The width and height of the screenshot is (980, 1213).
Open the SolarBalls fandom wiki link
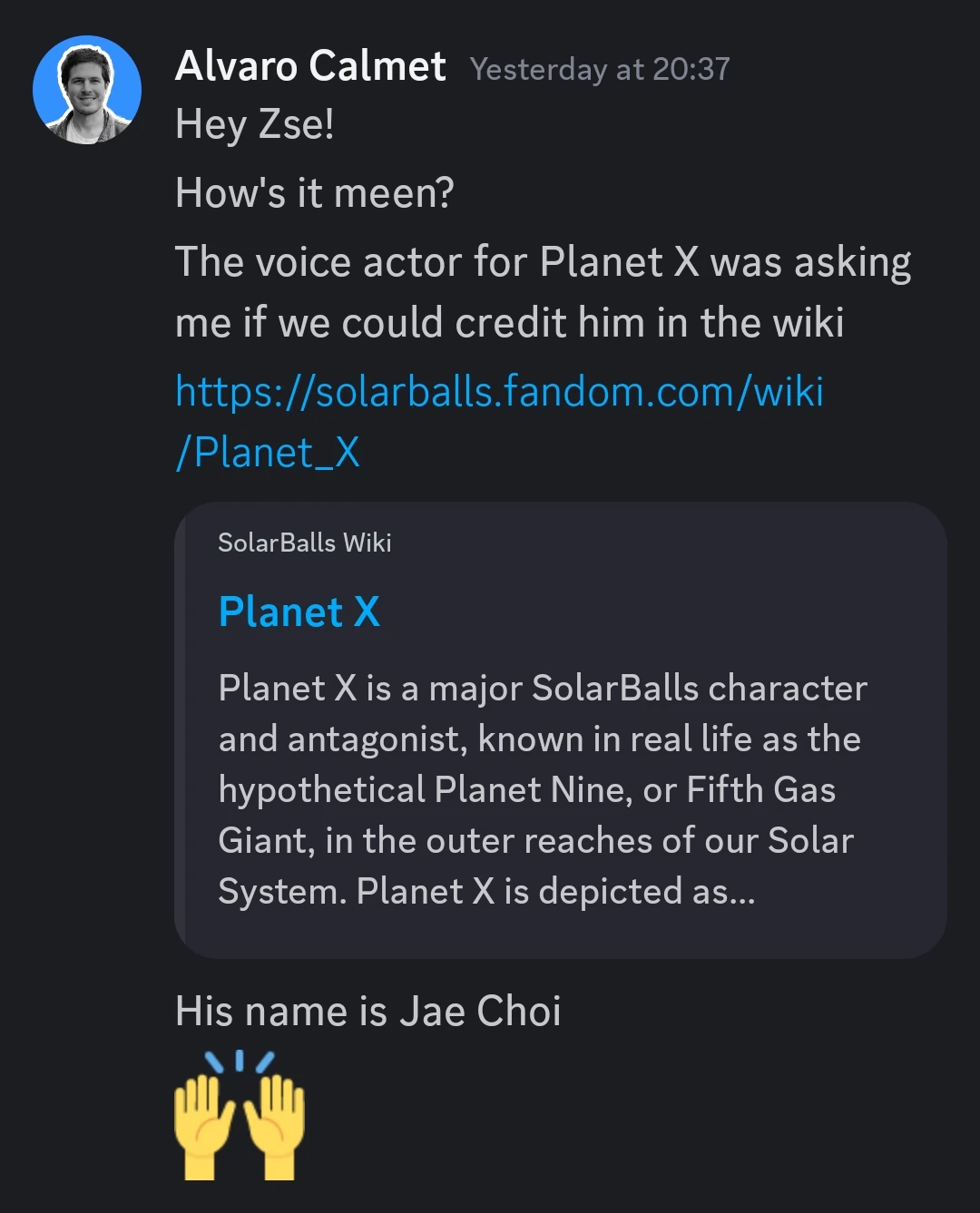click(x=499, y=392)
